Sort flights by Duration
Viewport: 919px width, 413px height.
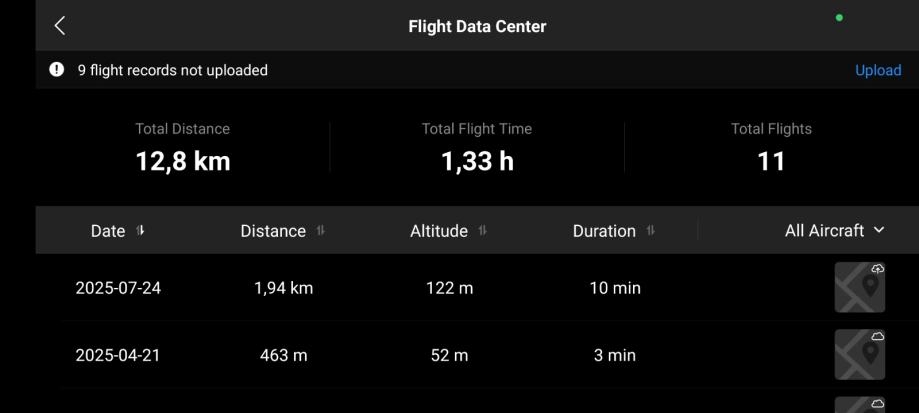click(613, 231)
